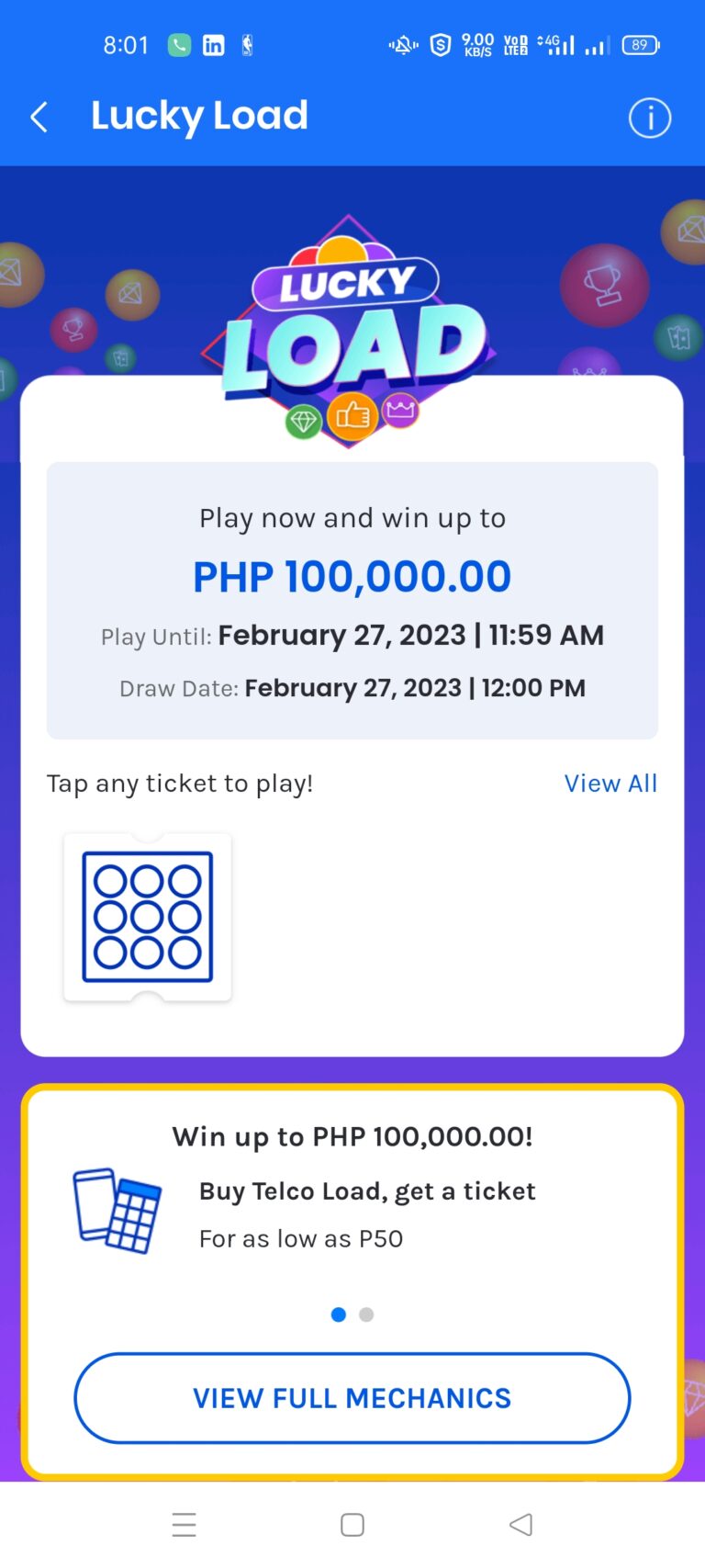This screenshot has height=1568, width=705.
Task: Select the active first carousel dot
Action: tap(338, 1314)
